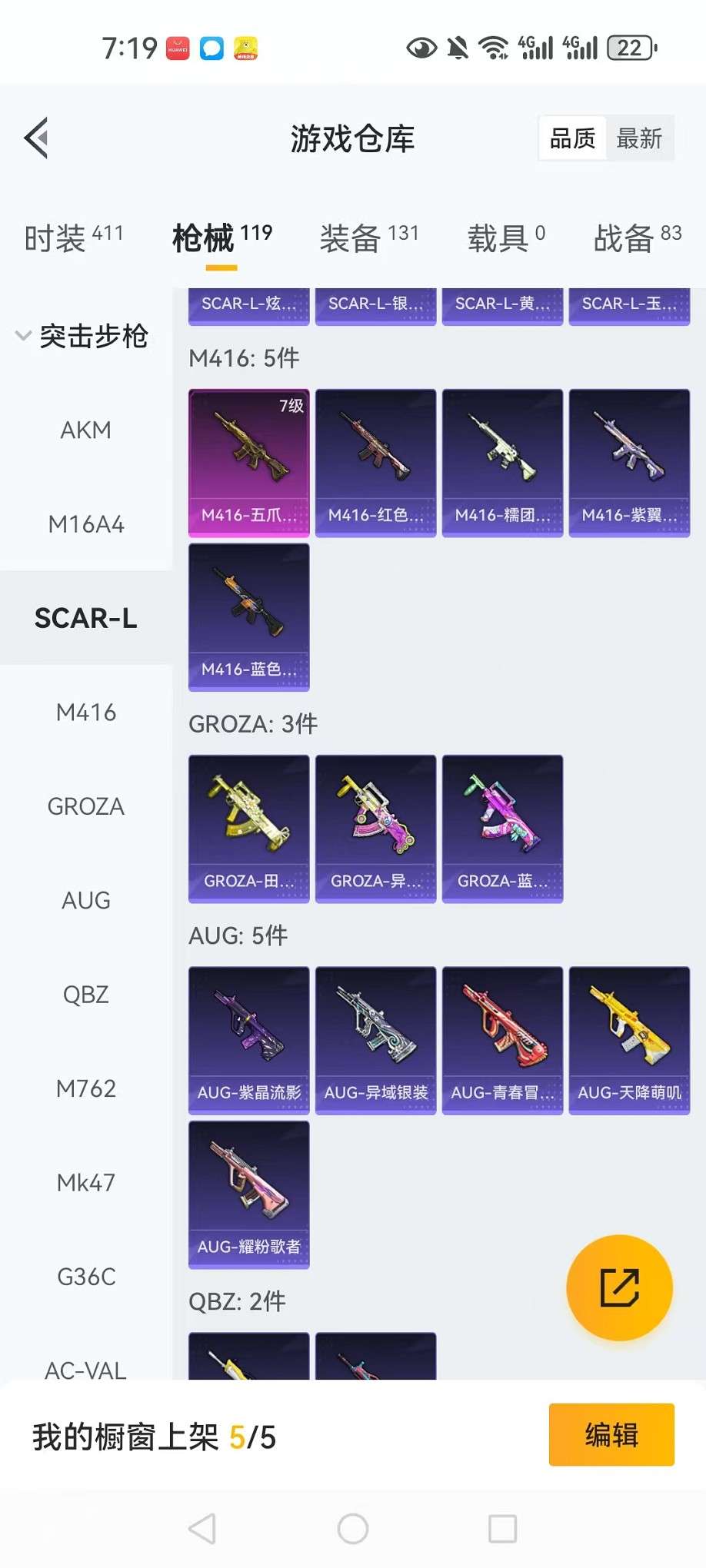706x1568 pixels.
Task: View the M416-蓝色 skin tile
Action: 249,616
